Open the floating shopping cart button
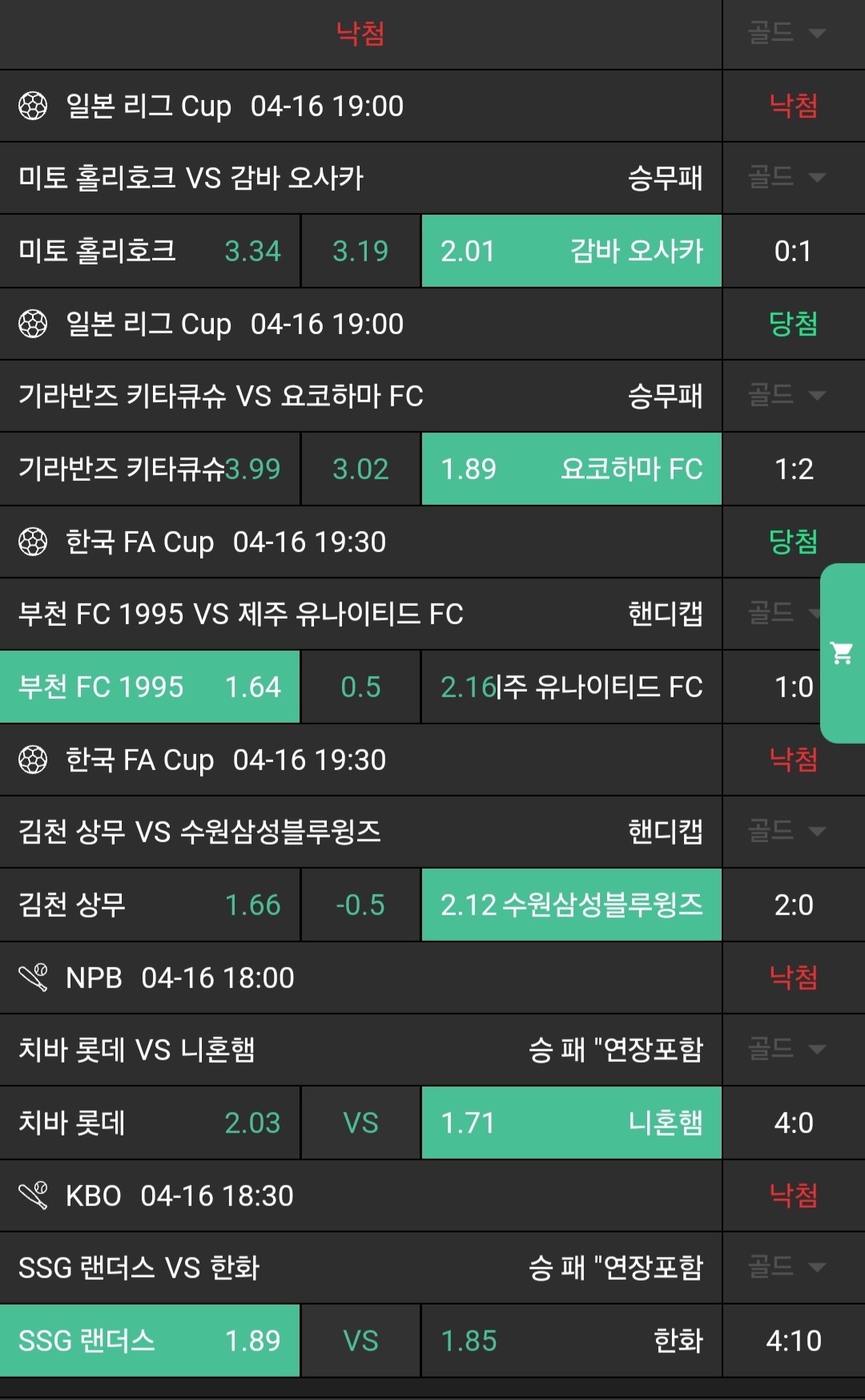Viewport: 865px width, 1400px height. [842, 653]
